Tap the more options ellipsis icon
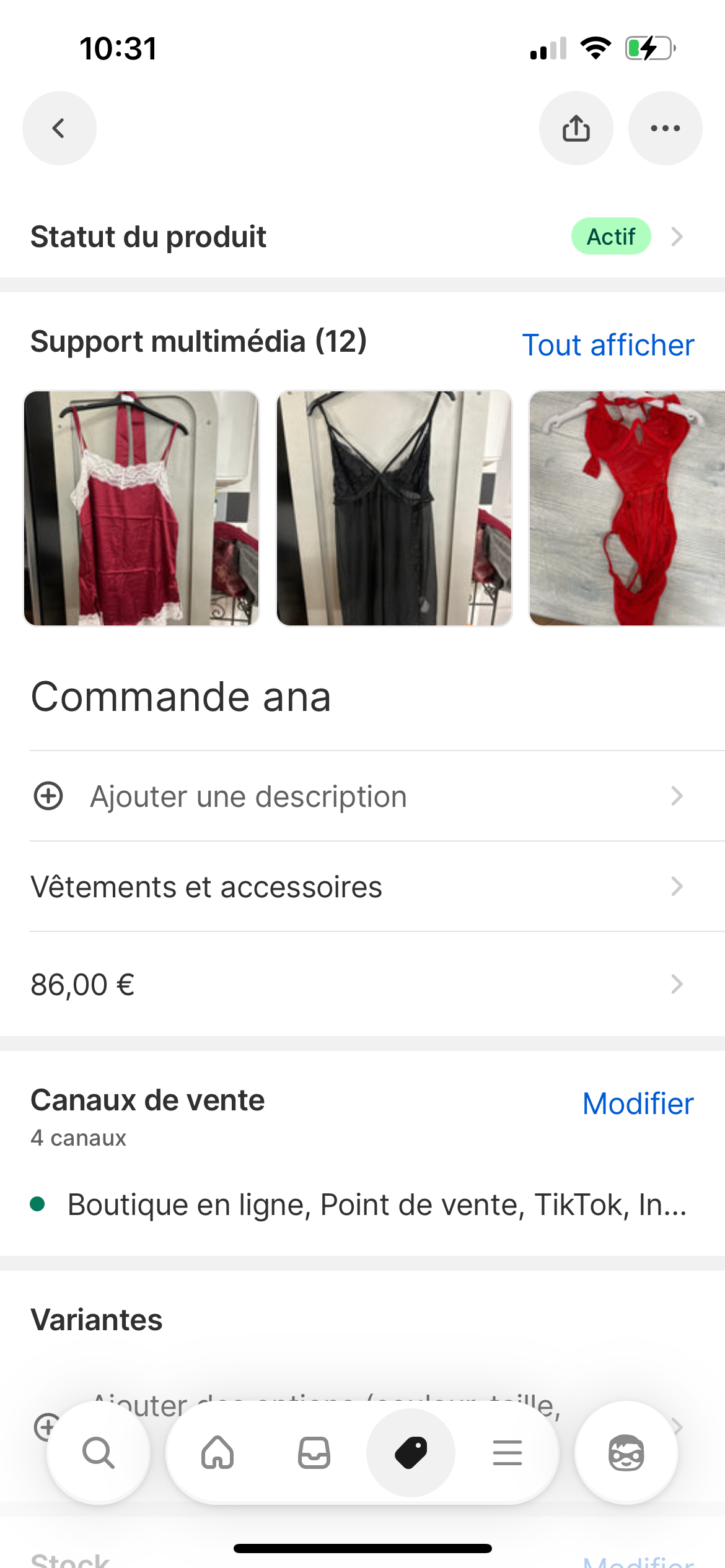 click(664, 128)
